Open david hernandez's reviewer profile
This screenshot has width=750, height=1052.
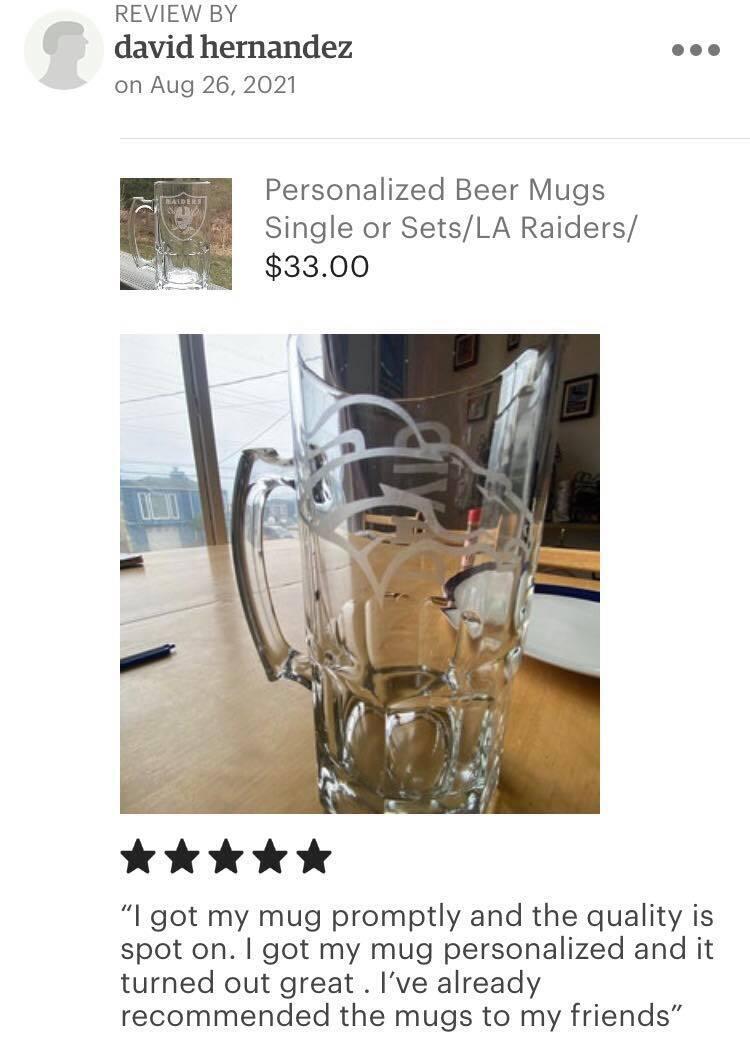tap(233, 47)
